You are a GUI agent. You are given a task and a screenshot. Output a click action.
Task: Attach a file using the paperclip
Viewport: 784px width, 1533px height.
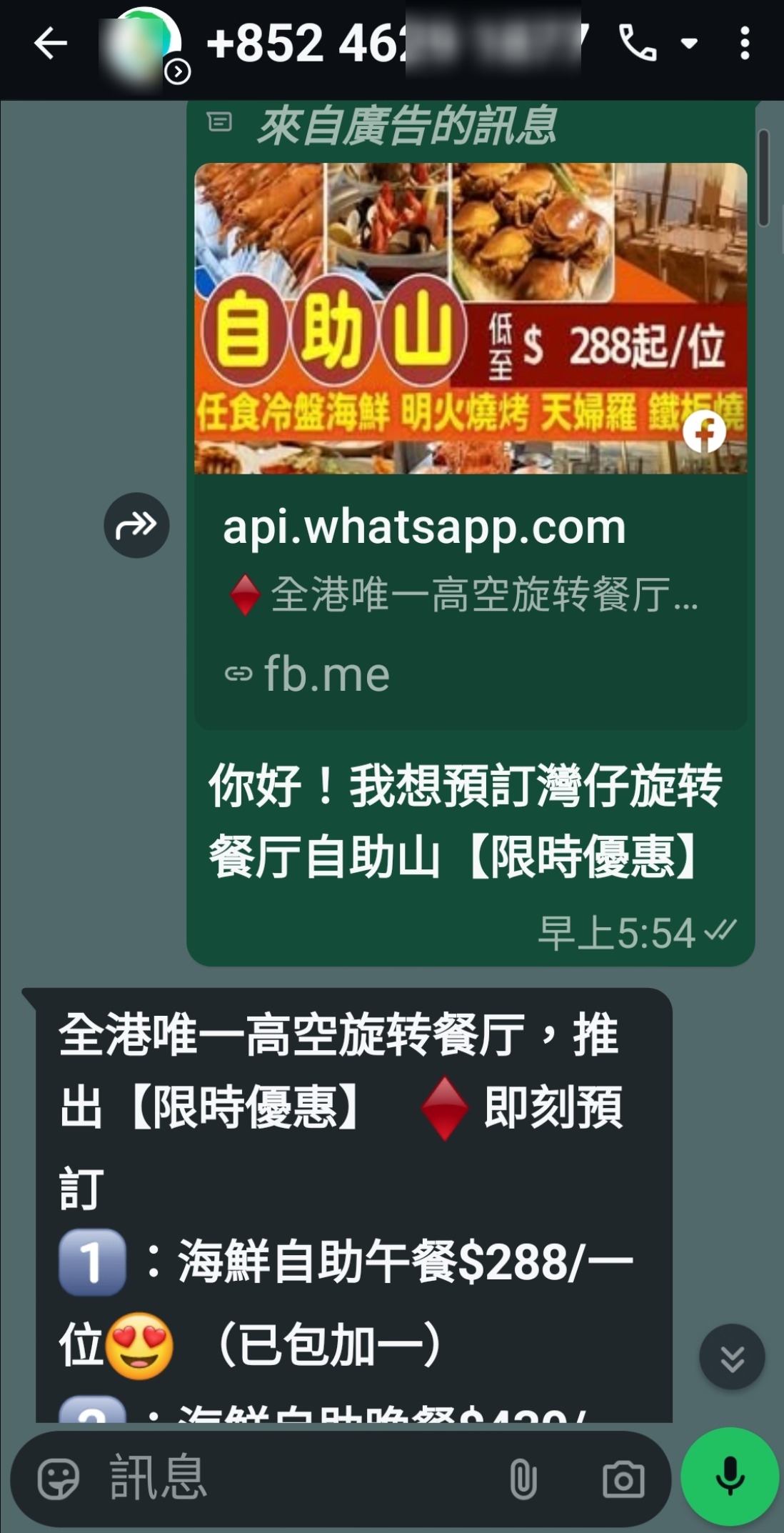(x=523, y=1479)
